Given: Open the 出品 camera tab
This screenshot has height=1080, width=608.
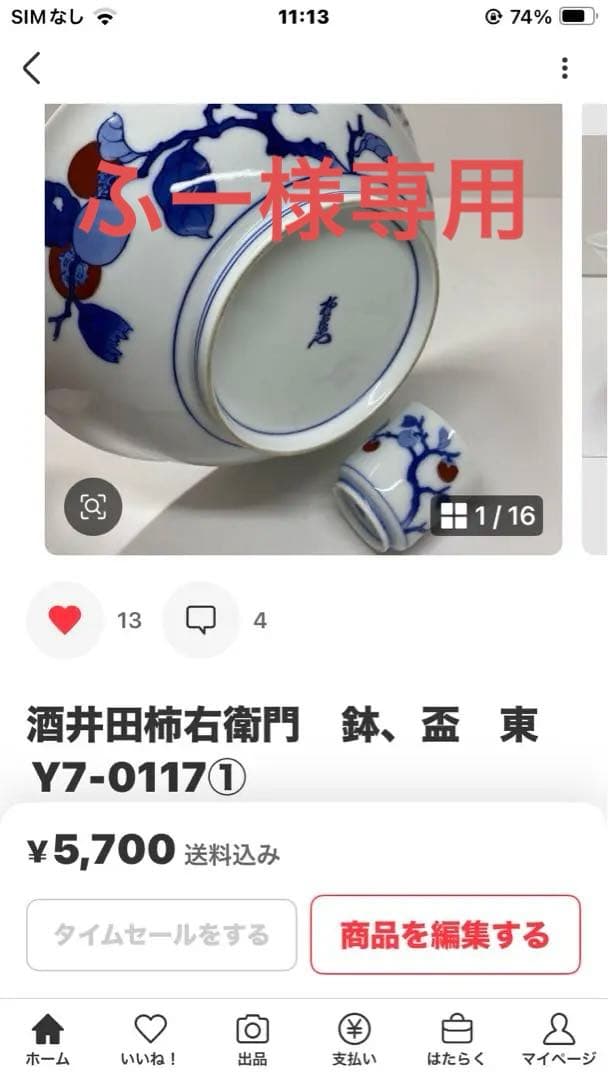Looking at the screenshot, I should tap(252, 1038).
